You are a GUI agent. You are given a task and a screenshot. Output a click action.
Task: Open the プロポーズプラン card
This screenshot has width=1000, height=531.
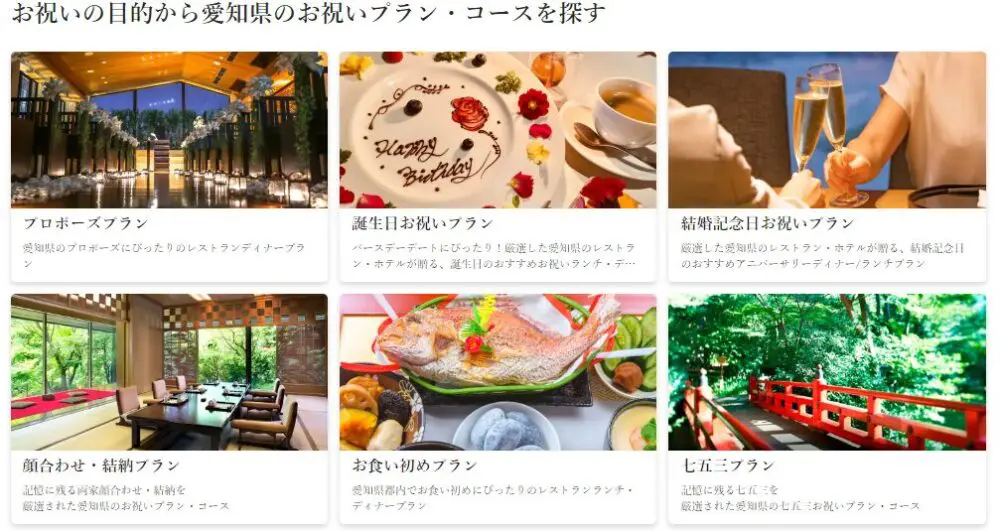(x=169, y=165)
